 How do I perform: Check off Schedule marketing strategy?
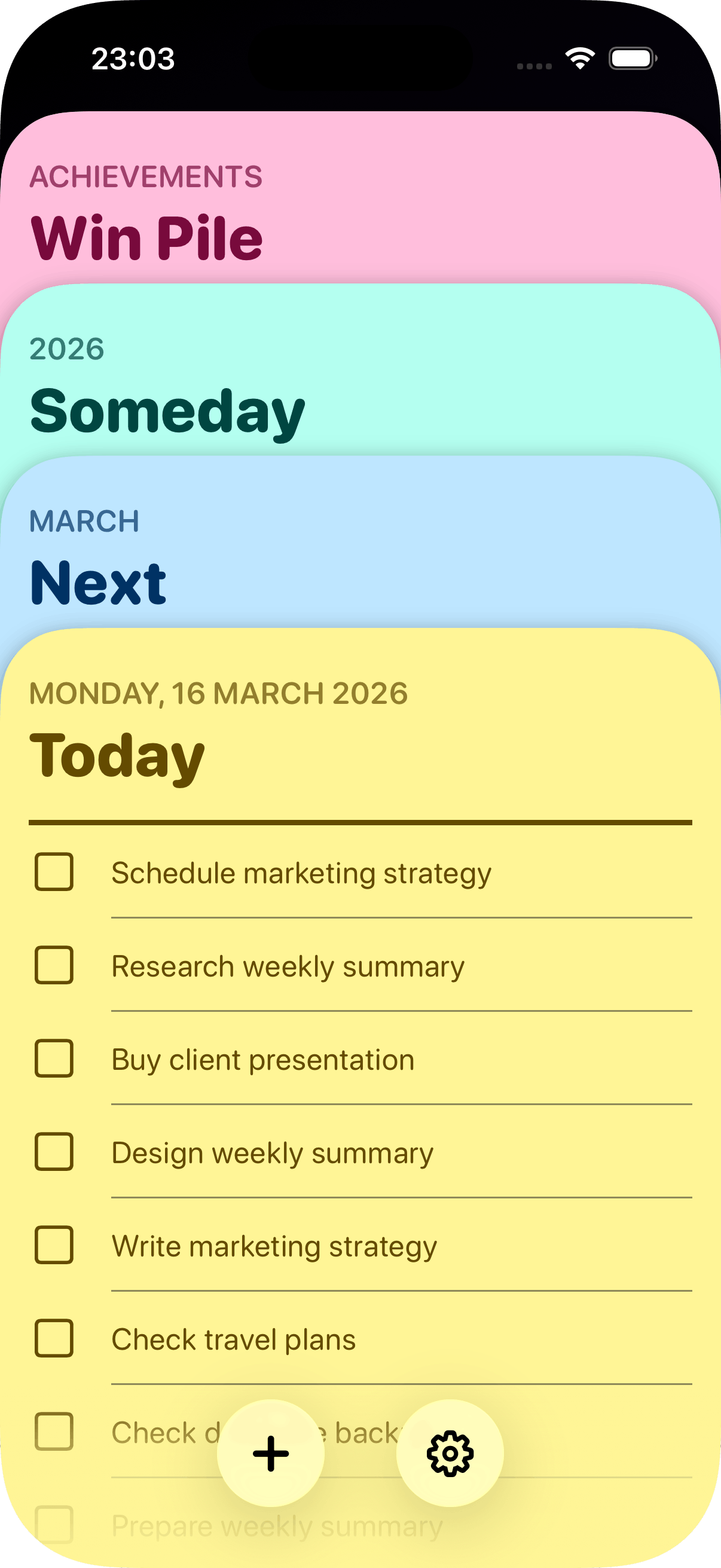(x=54, y=873)
